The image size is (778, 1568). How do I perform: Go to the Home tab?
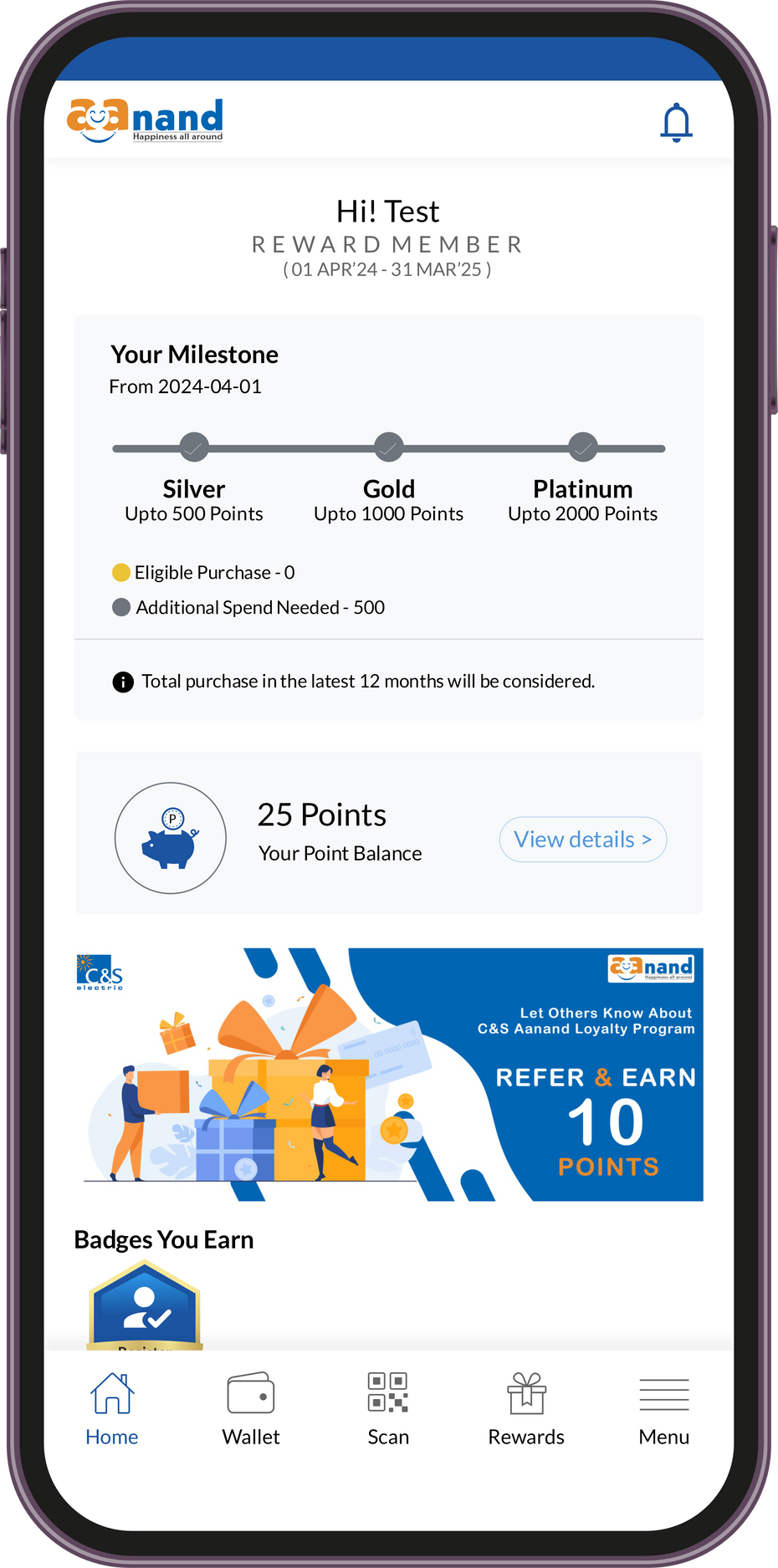[112, 1409]
